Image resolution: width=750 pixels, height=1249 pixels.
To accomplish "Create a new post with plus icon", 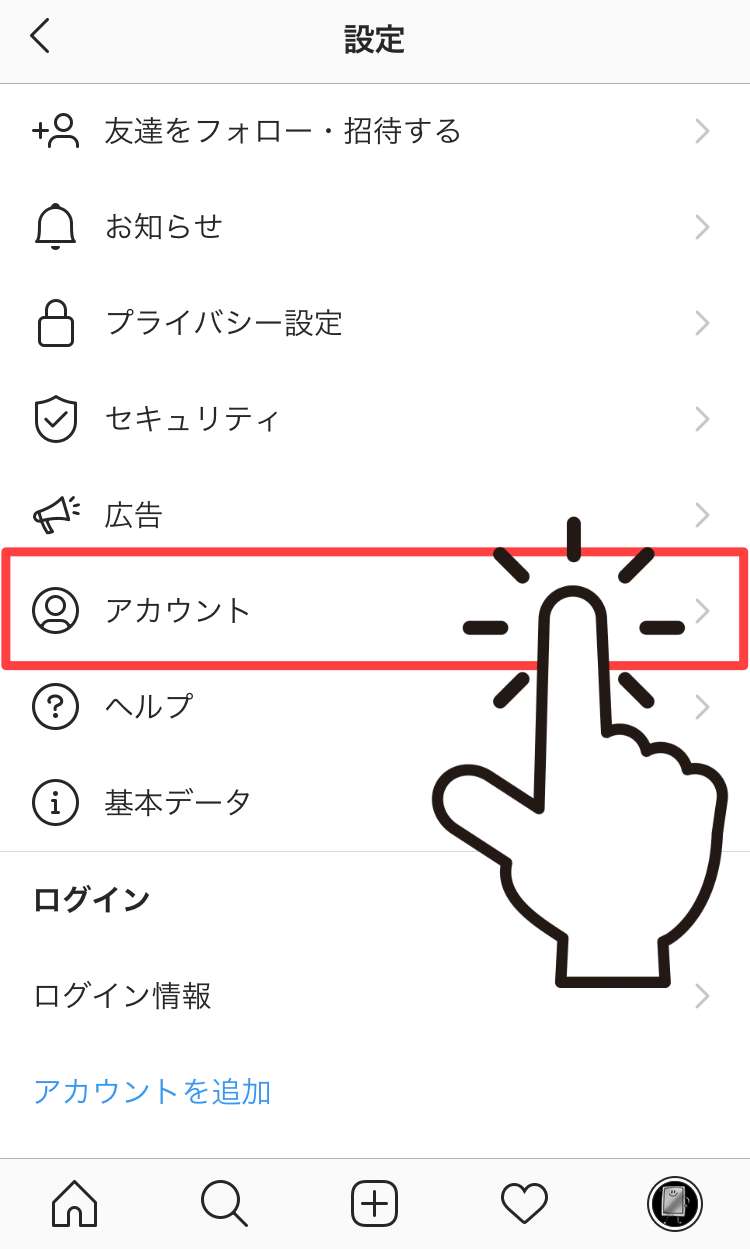I will [374, 1203].
